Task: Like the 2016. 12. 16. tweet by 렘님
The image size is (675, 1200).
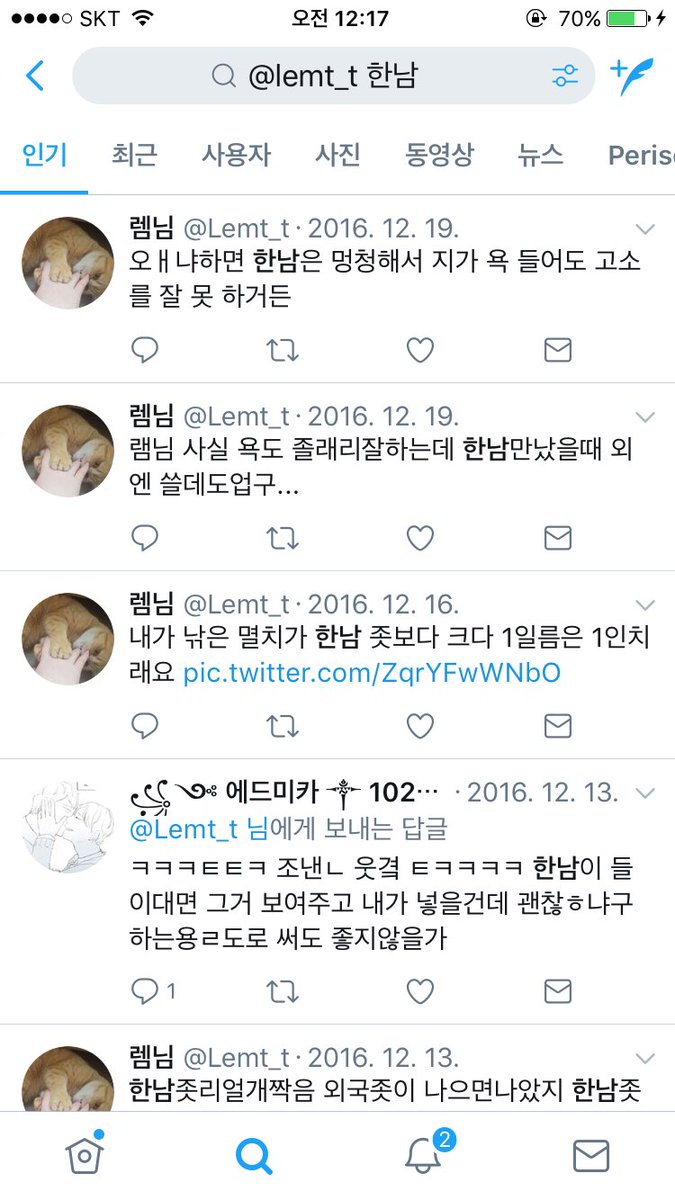Action: coord(420,724)
